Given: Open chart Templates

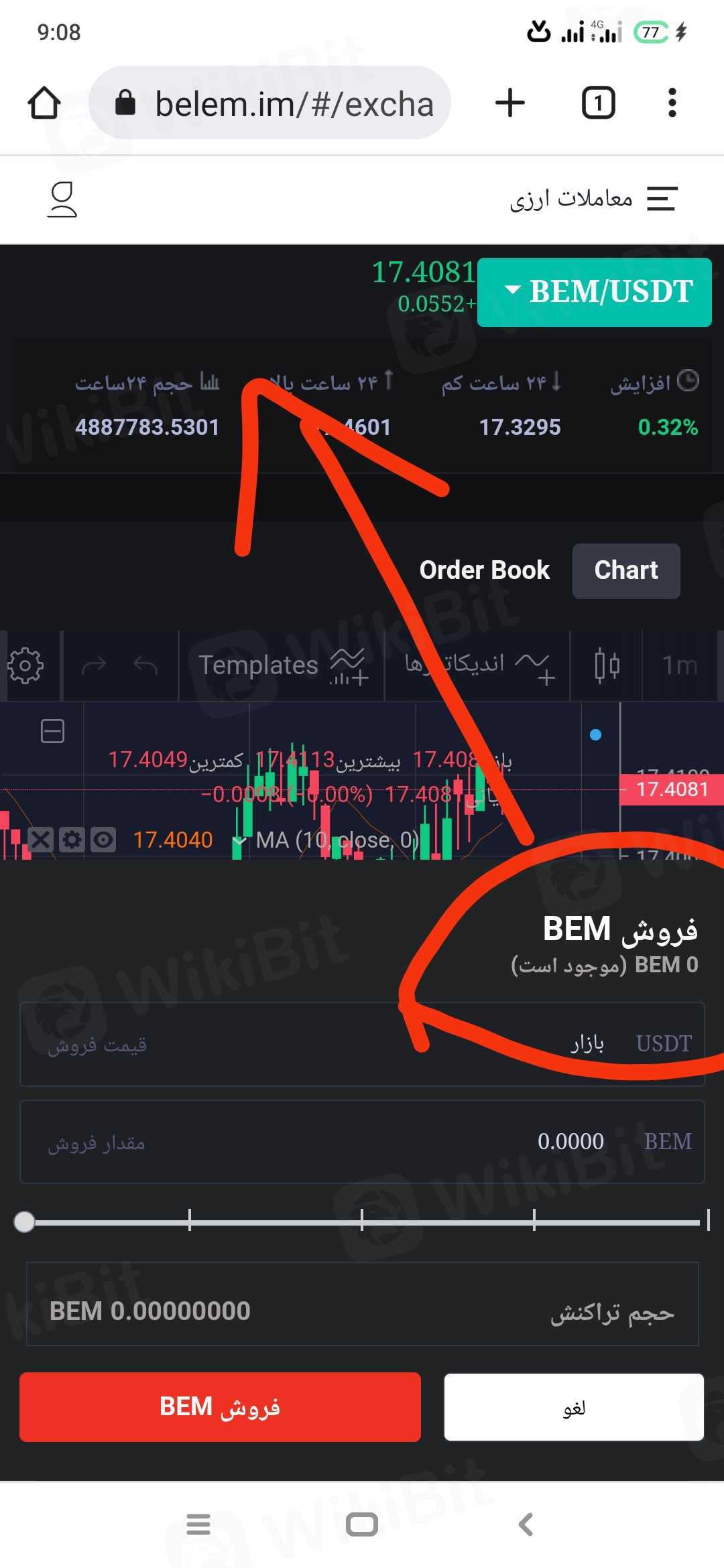Looking at the screenshot, I should pos(282,665).
